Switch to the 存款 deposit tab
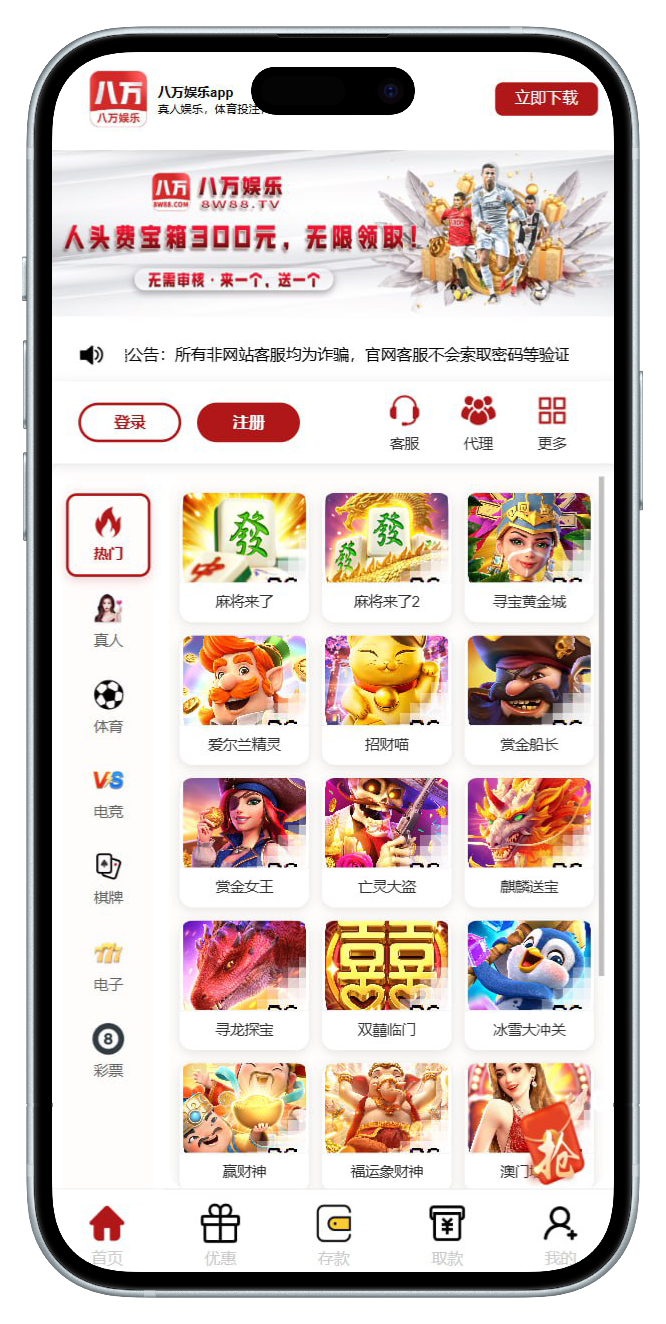666x1324 pixels. 333,1234
